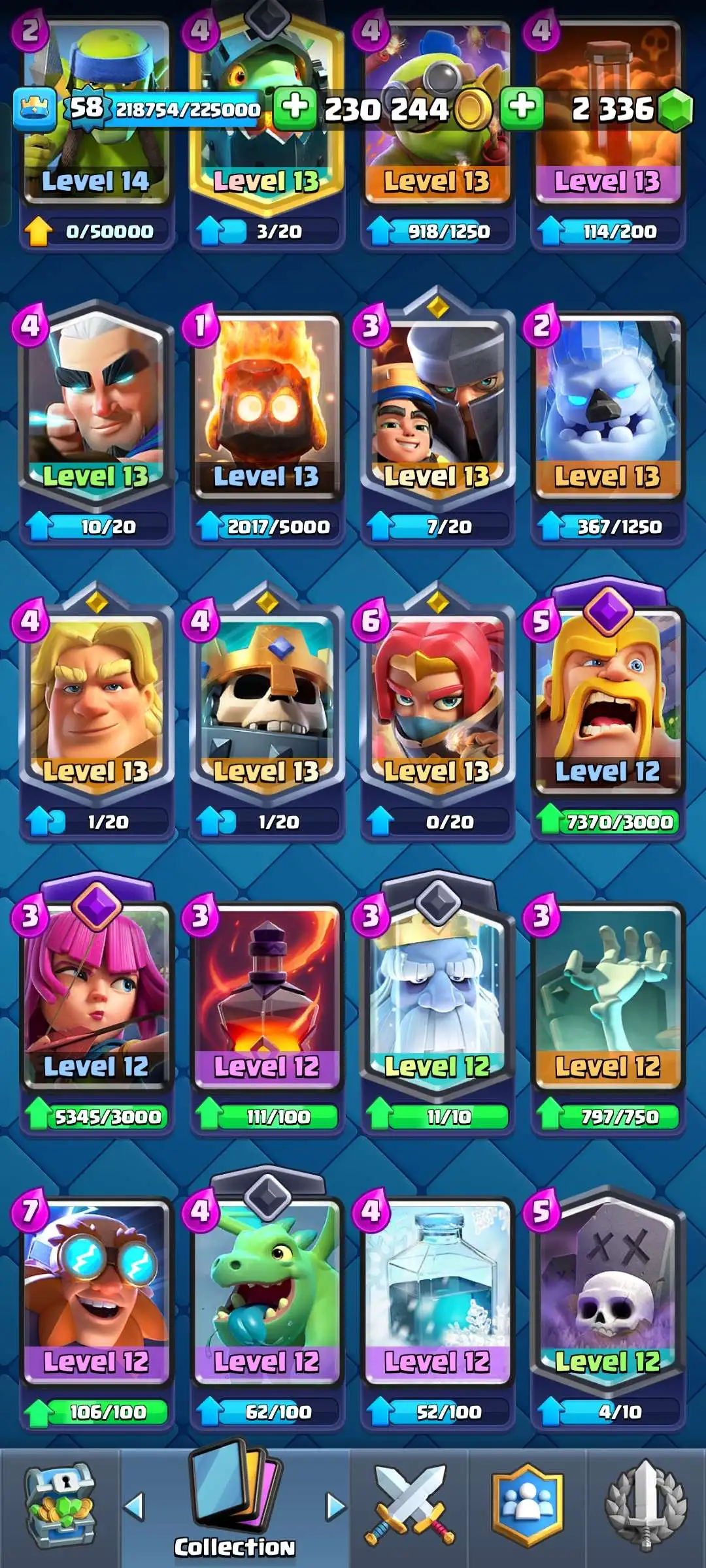This screenshot has height=1568, width=706.
Task: Open the Royal Ghost Level 12 card
Action: click(x=437, y=996)
